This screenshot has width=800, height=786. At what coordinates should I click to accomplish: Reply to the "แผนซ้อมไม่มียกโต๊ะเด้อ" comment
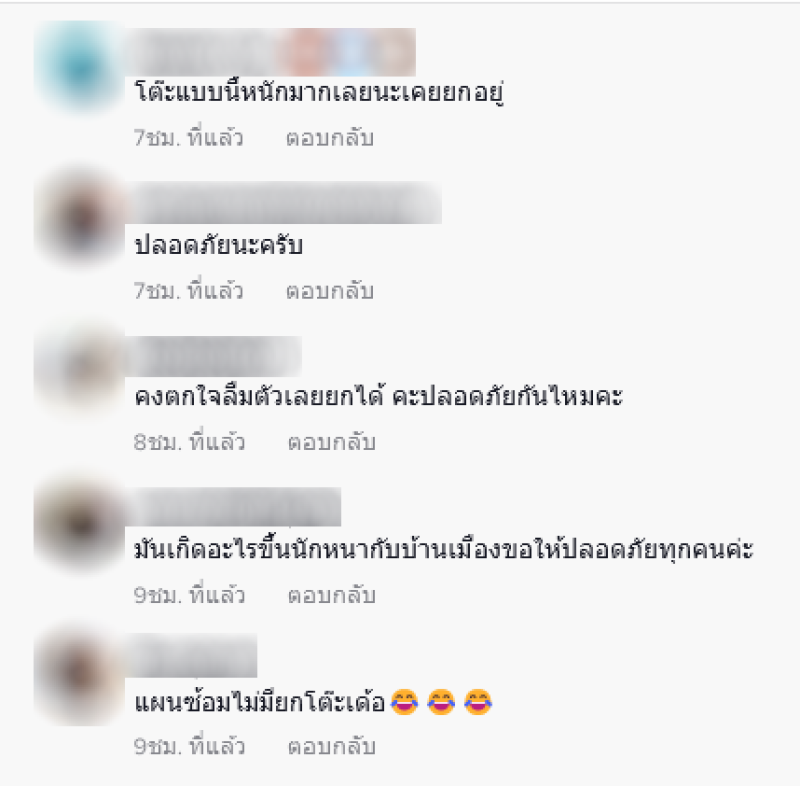(331, 746)
